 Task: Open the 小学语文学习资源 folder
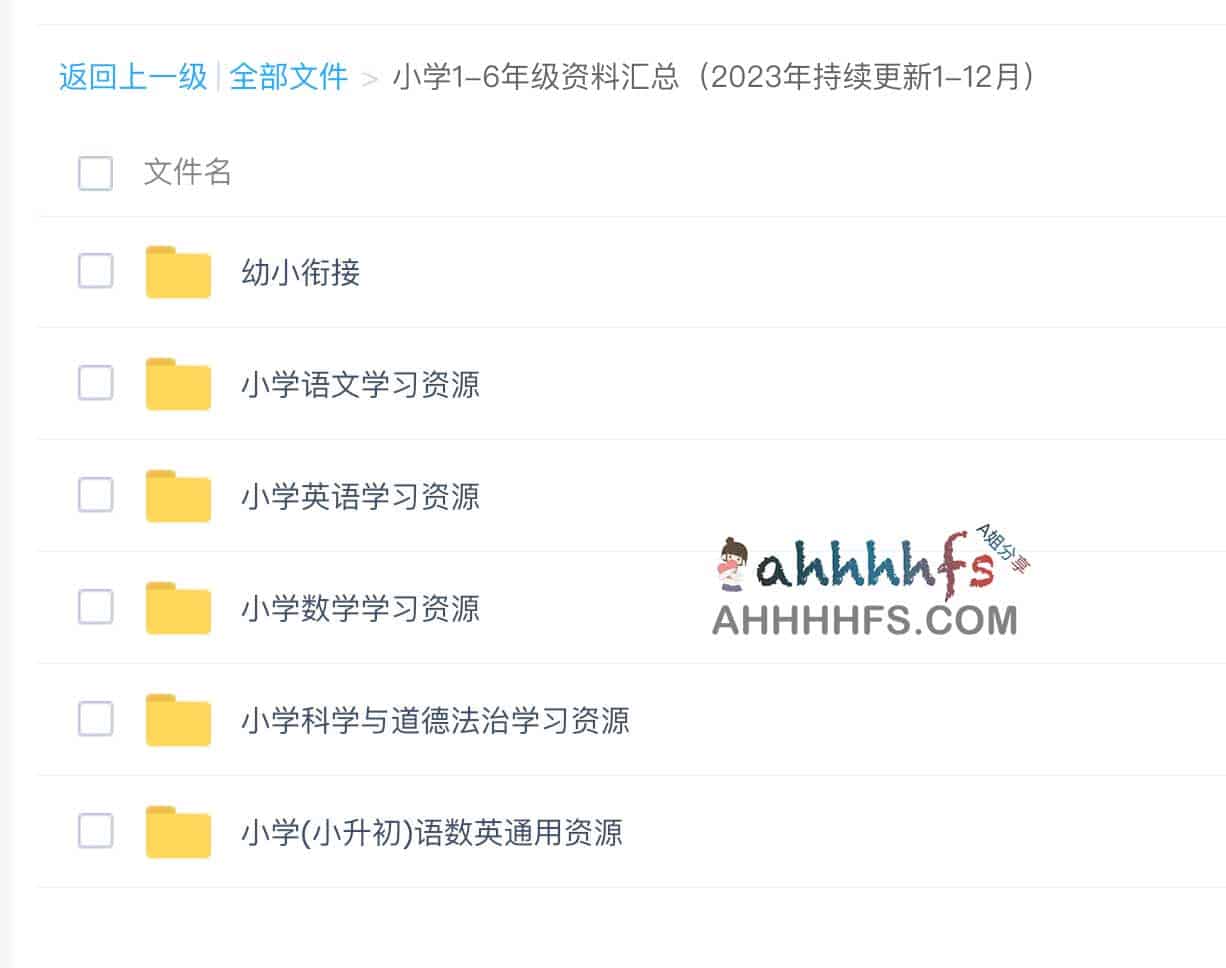[x=360, y=384]
